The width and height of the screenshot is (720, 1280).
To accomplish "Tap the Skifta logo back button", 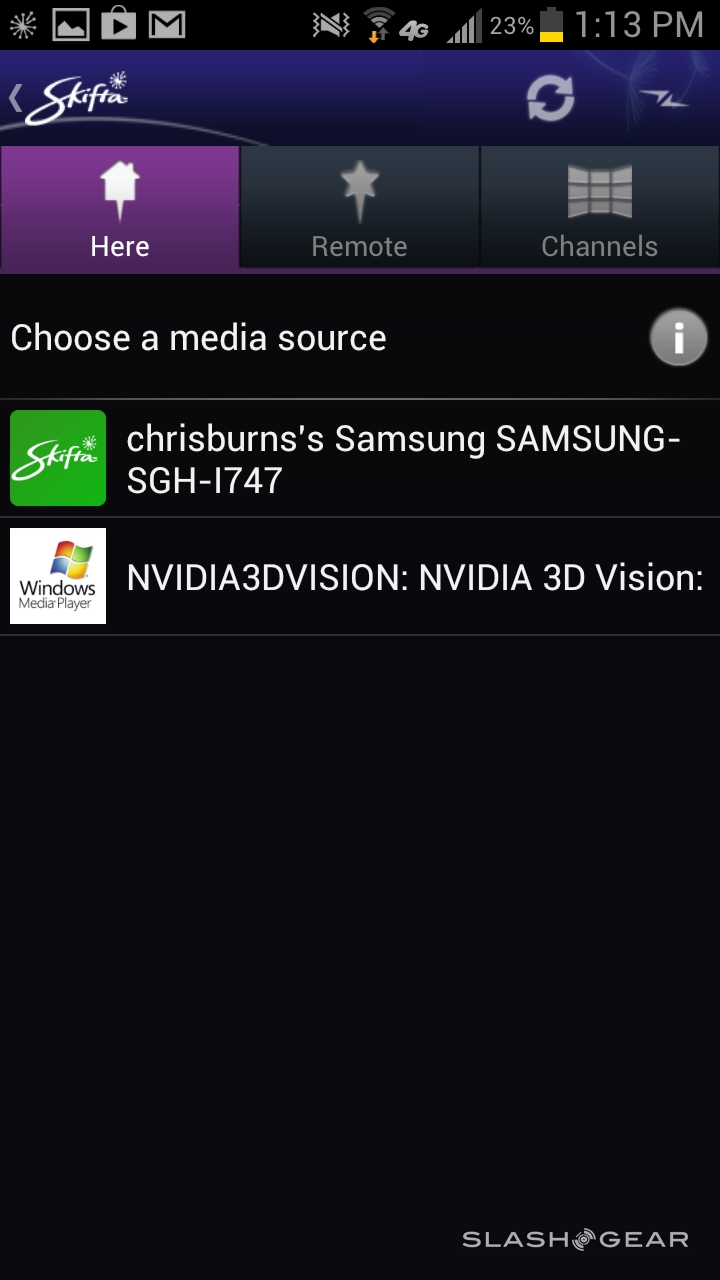I will (70, 98).
